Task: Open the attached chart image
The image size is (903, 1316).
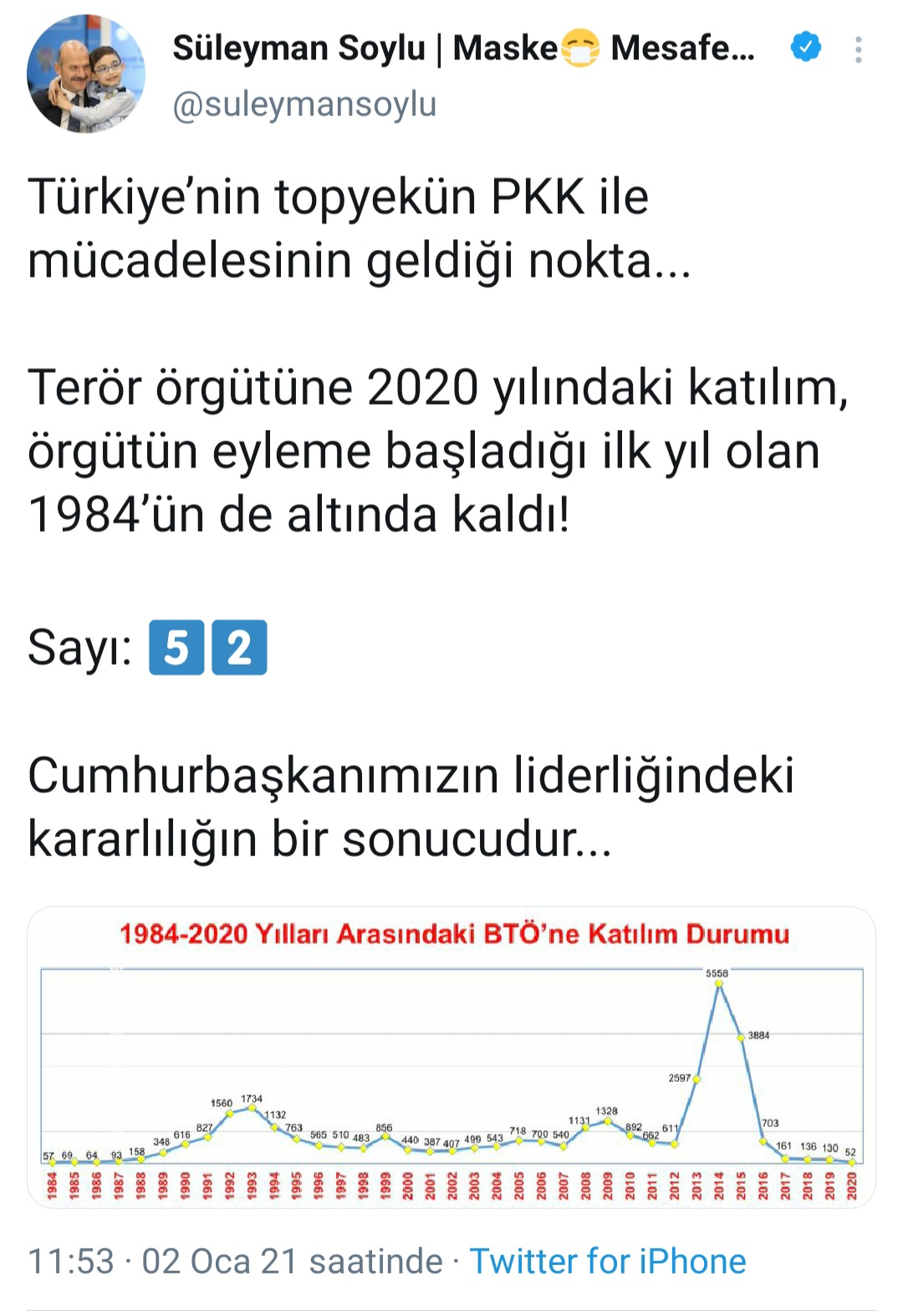Action: (x=451, y=1058)
